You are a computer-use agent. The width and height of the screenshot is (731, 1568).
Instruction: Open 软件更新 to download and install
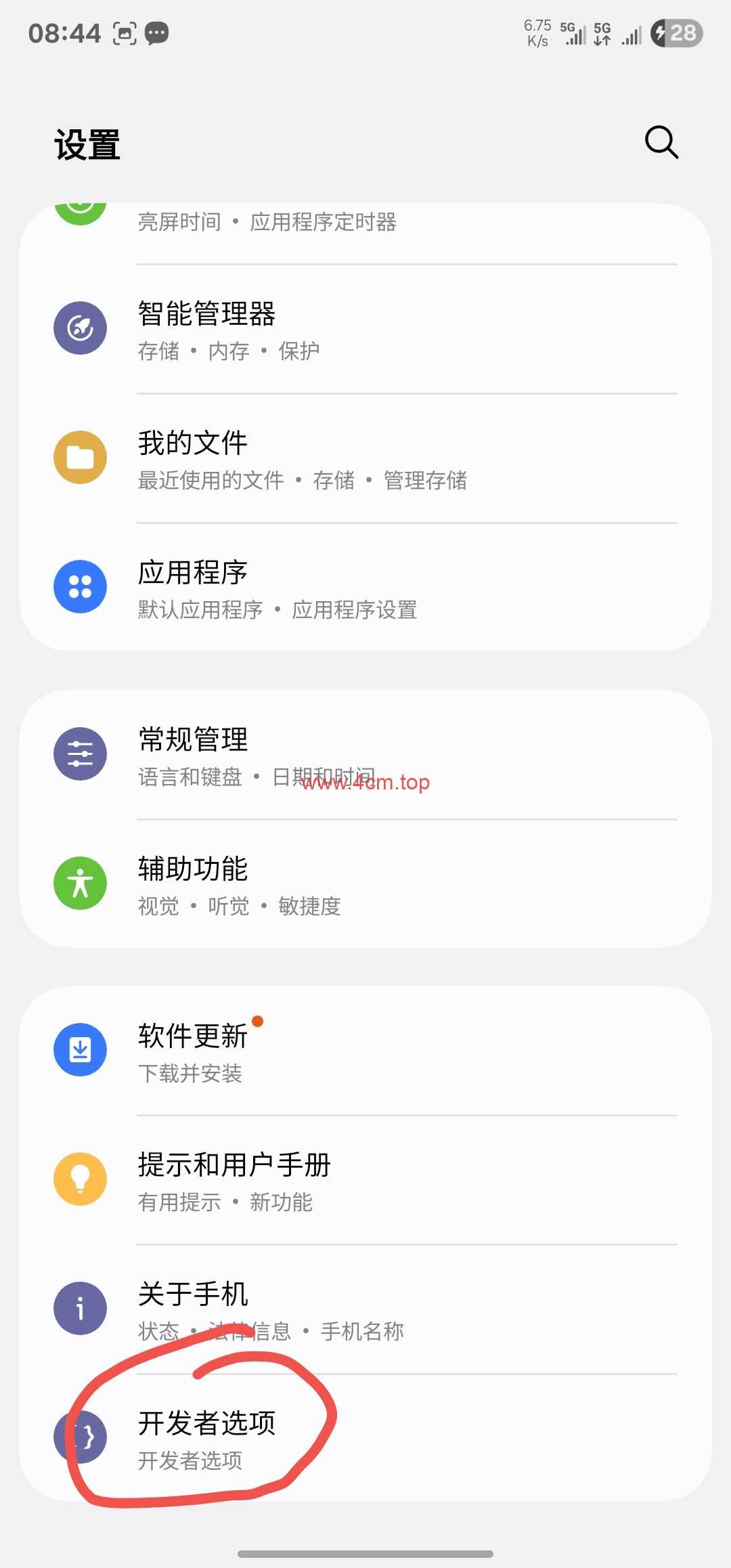pos(365,1051)
